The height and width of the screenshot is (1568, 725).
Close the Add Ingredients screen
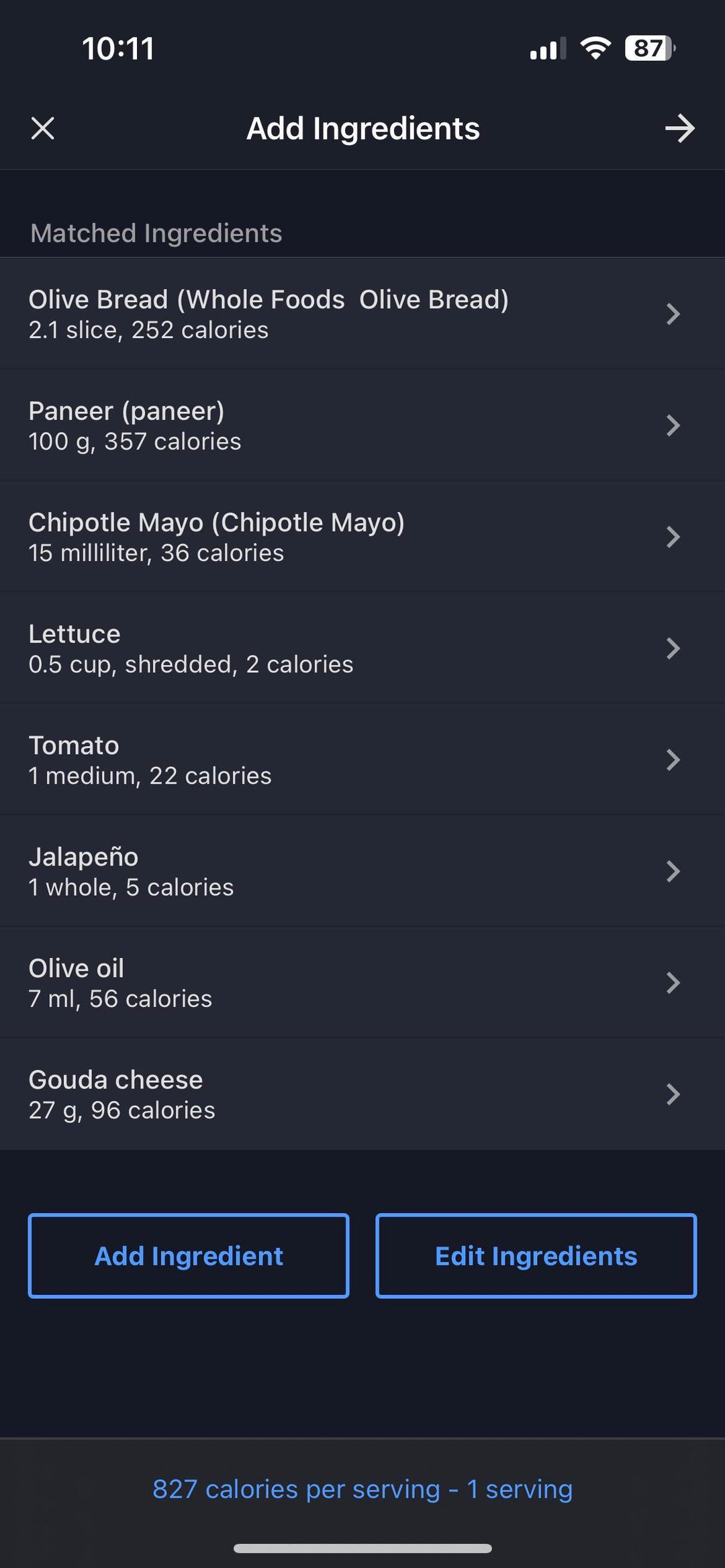43,128
